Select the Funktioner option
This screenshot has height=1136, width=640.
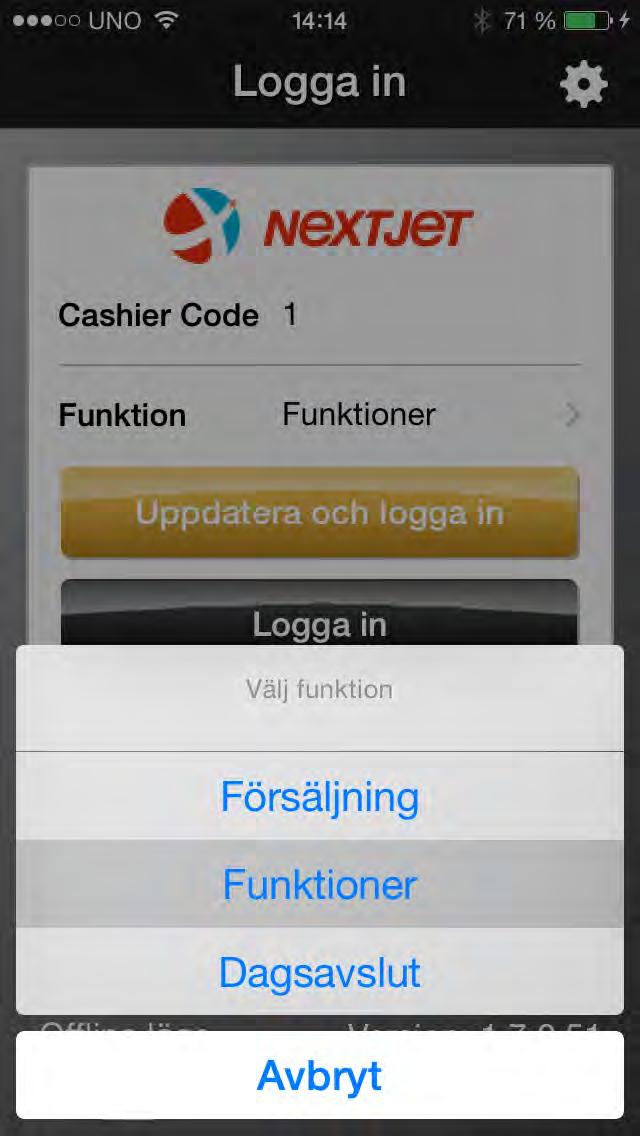click(320, 884)
